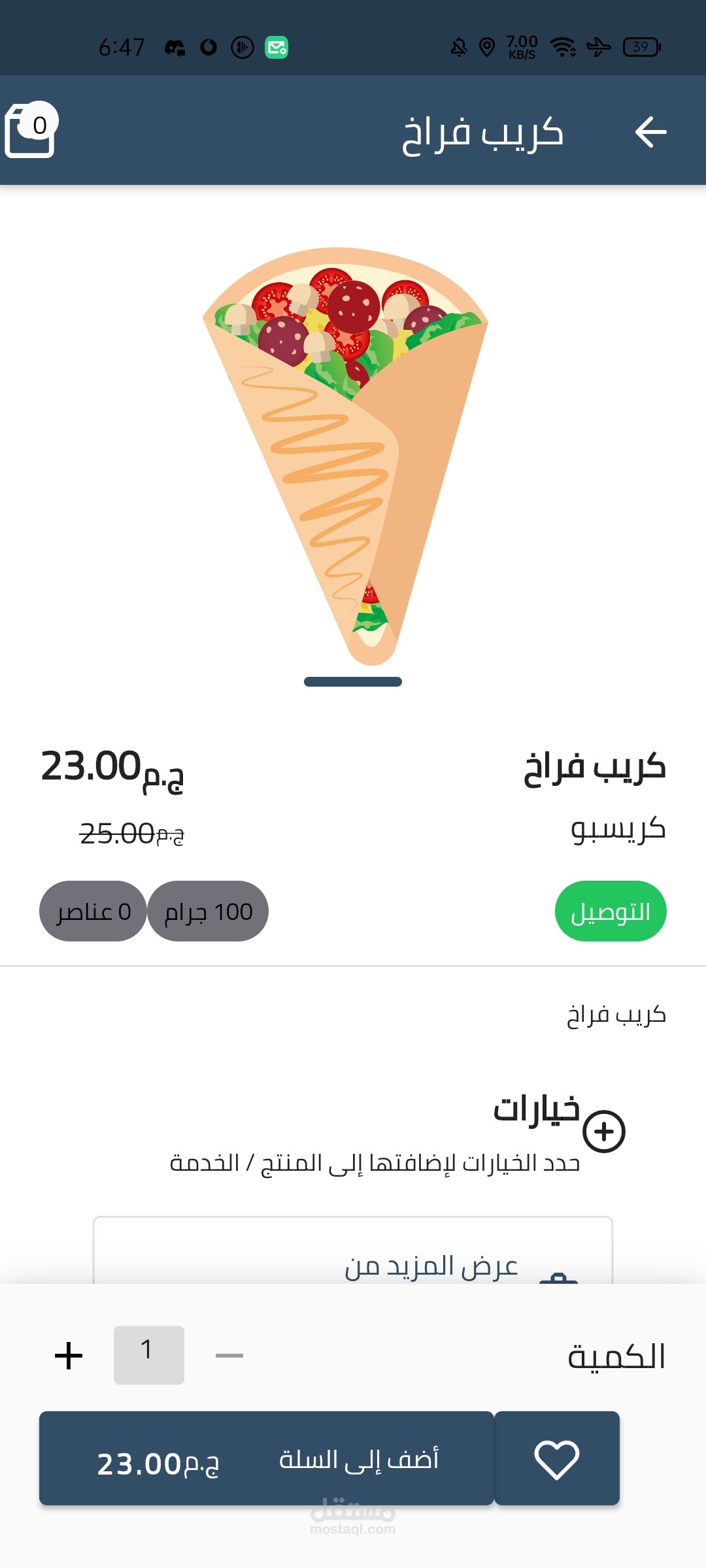
Task: Tap the quantity field showing 1
Action: point(149,1355)
